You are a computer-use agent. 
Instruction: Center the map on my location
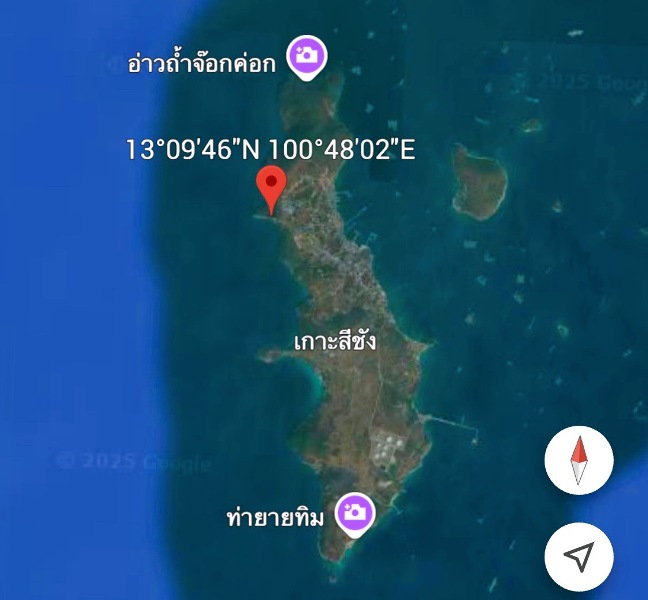click(578, 556)
